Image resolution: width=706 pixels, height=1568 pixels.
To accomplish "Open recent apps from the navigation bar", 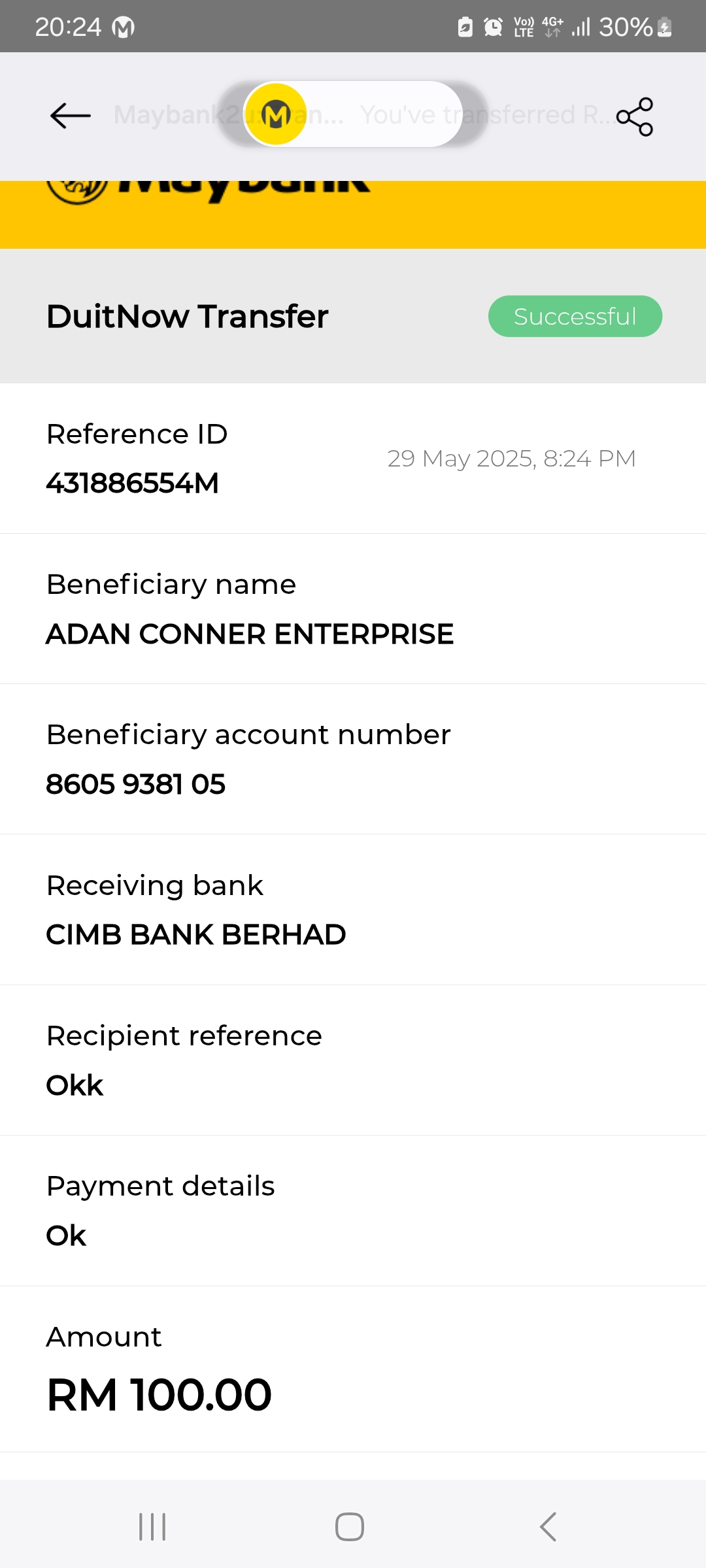I will [152, 1527].
